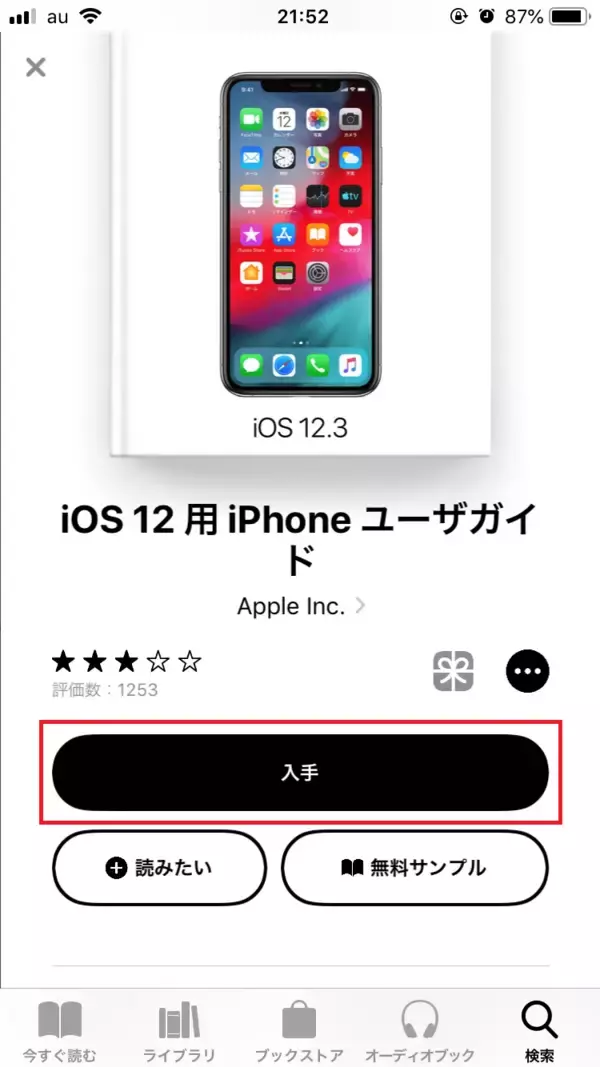Image resolution: width=600 pixels, height=1067 pixels.
Task: Add book to 読みたい list
Action: click(160, 867)
